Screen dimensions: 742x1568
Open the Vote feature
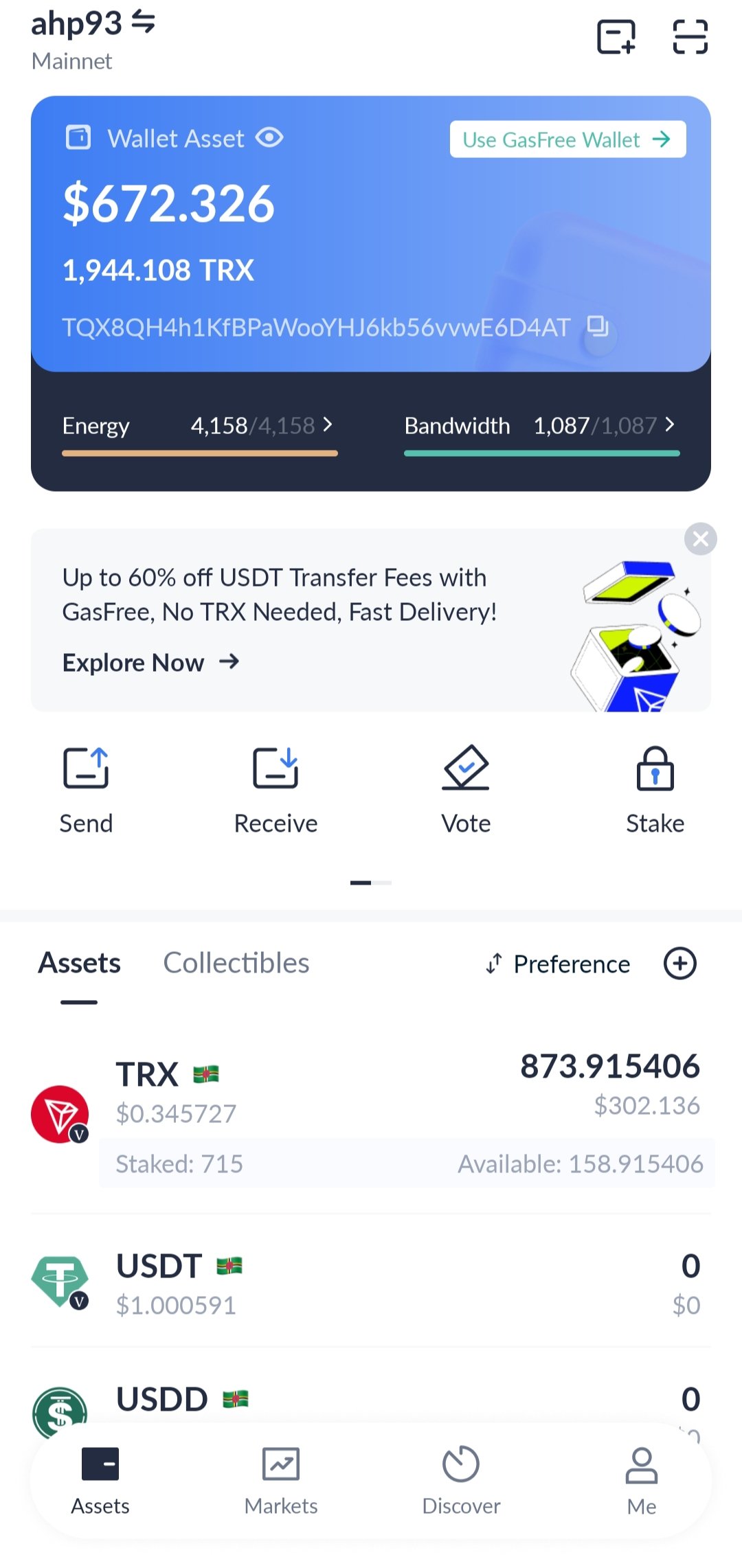[x=466, y=789]
